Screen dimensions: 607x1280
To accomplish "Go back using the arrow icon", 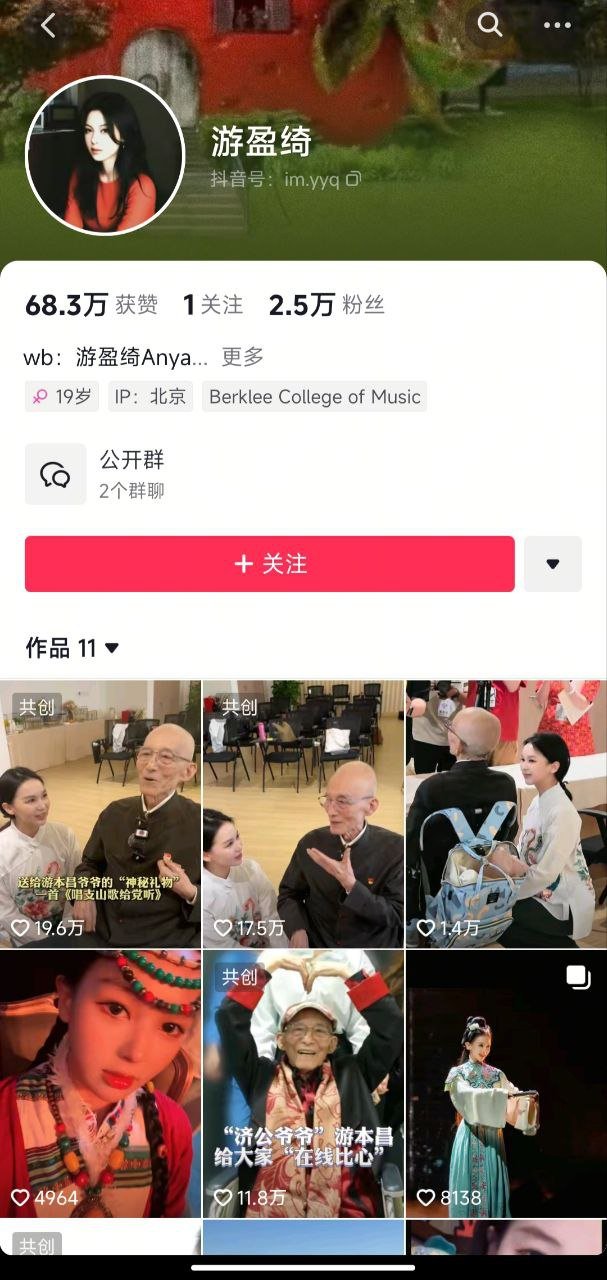I will (48, 26).
